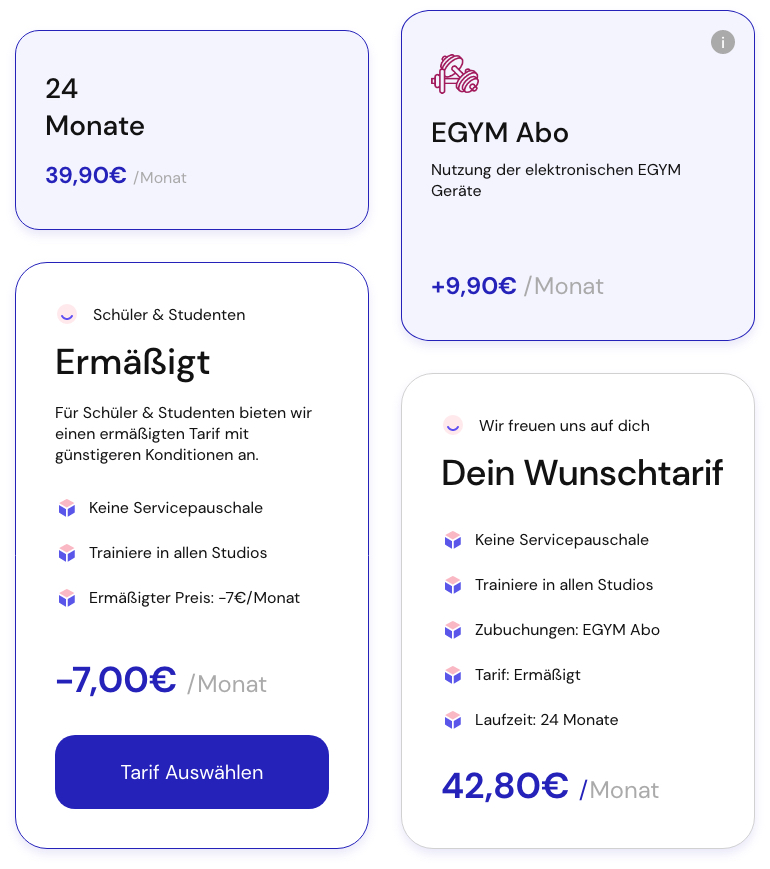The width and height of the screenshot is (770, 869).
Task: Open the info icon on EGYM Abo
Action: [722, 42]
